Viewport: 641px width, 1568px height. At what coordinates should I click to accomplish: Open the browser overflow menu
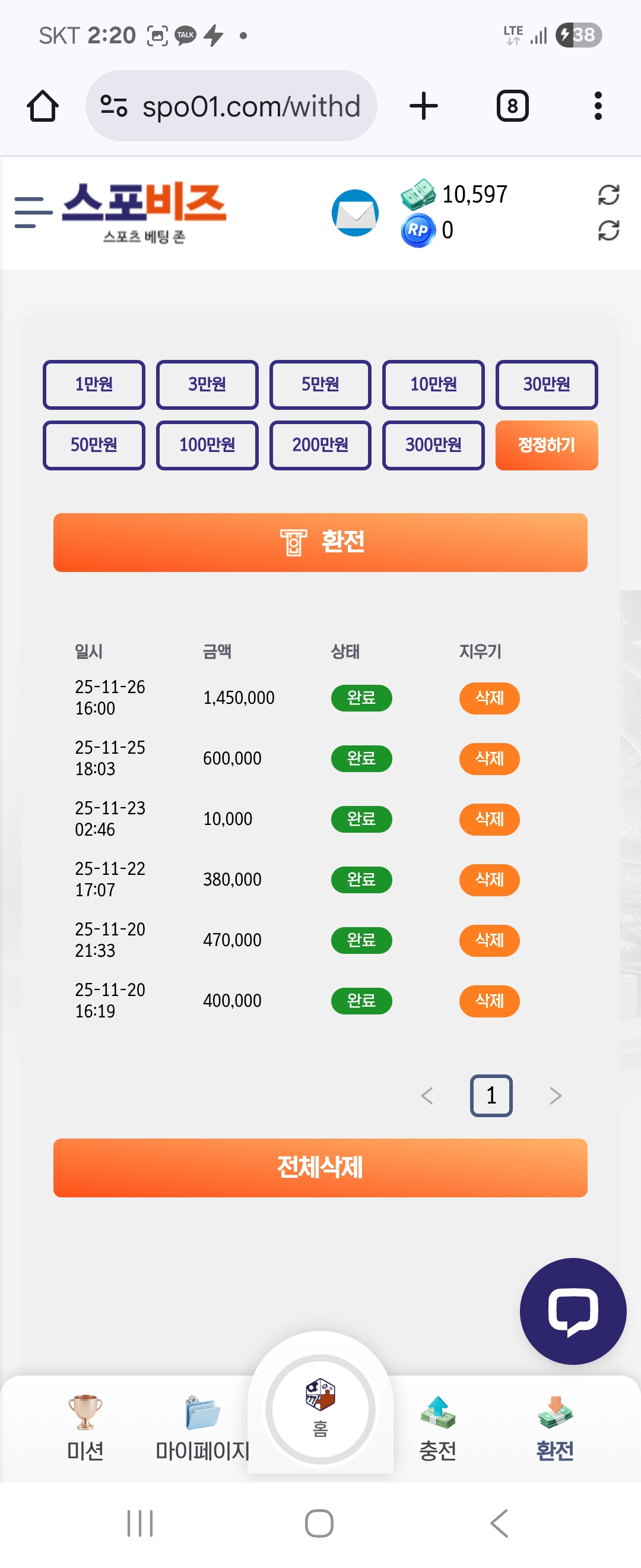tap(598, 106)
